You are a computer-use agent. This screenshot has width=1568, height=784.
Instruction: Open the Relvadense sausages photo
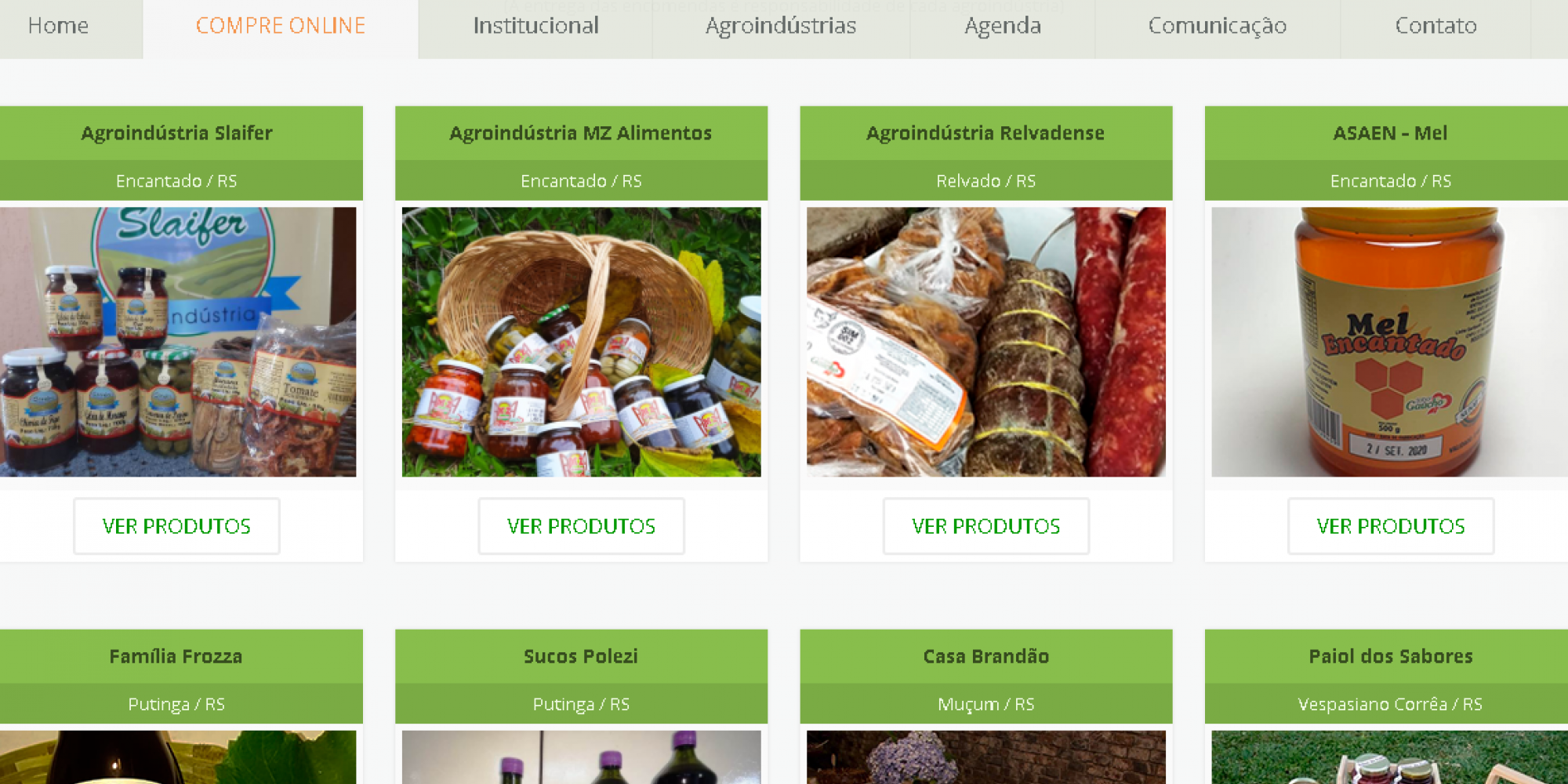pyautogui.click(x=985, y=342)
